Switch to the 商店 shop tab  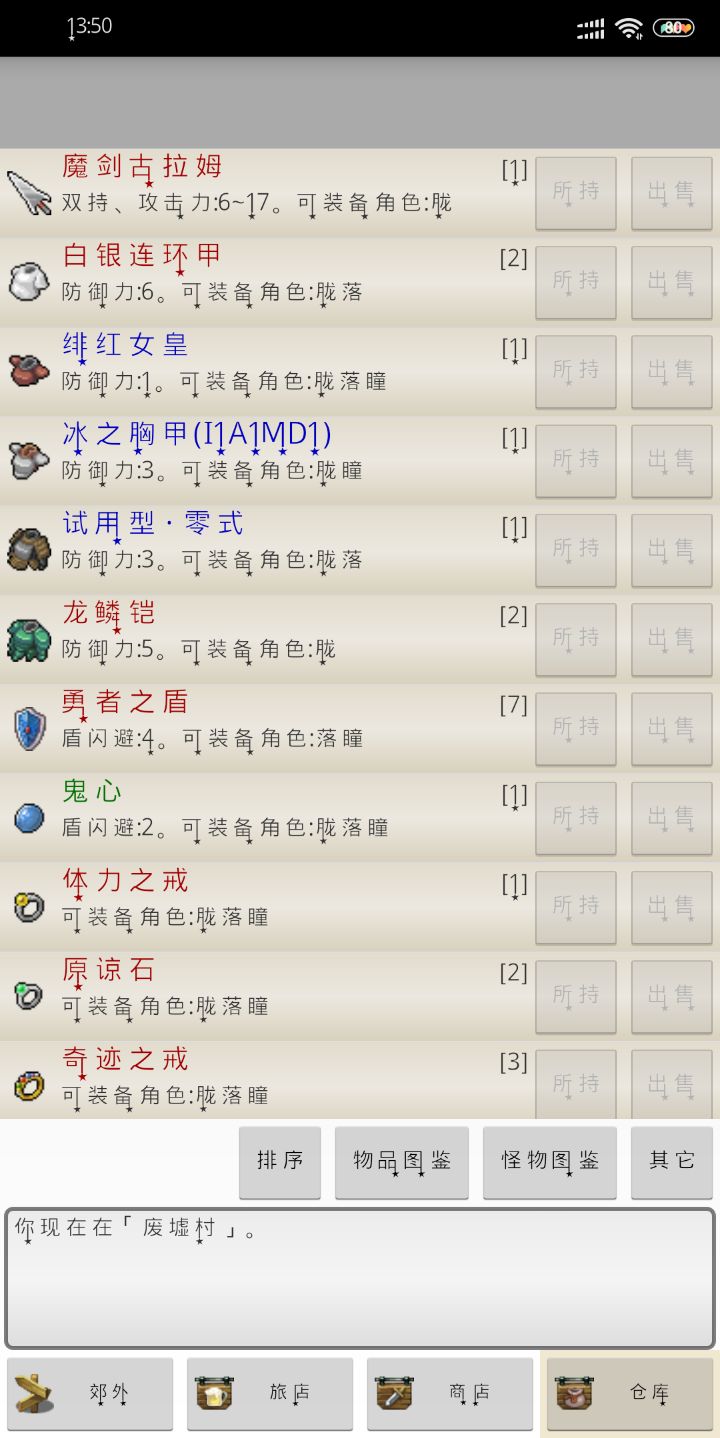[x=450, y=1393]
